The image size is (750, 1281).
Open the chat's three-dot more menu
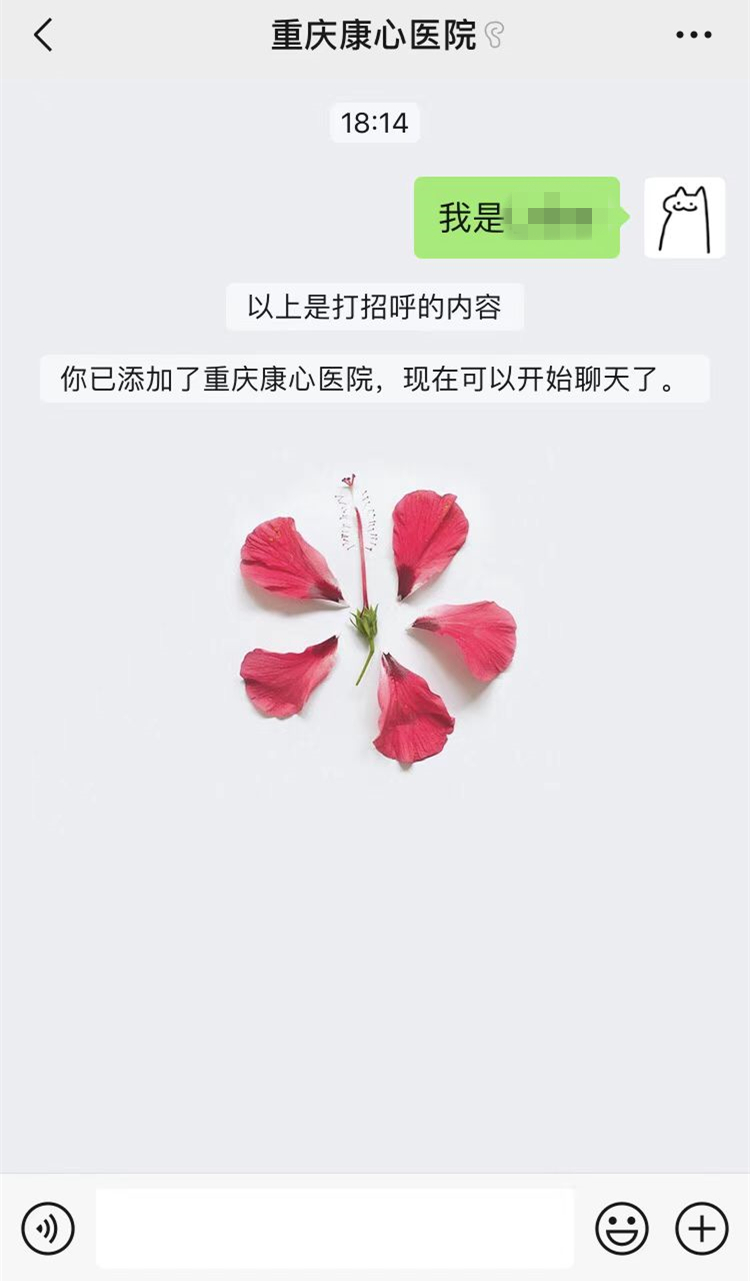[x=693, y=36]
